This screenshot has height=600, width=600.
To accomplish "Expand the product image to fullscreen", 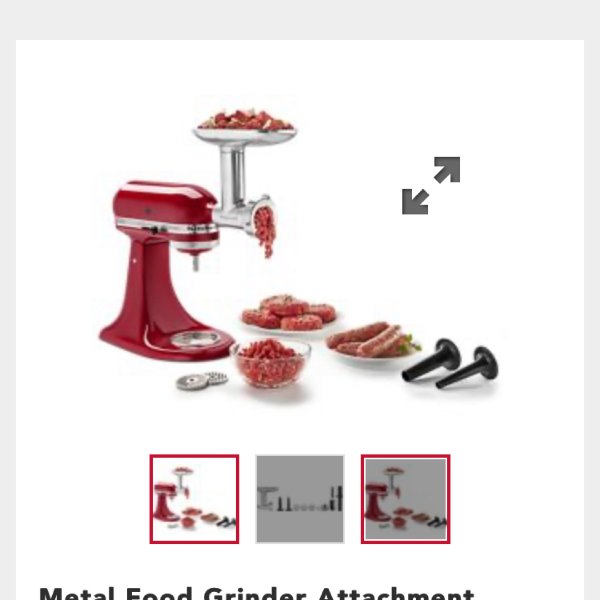I will click(431, 186).
